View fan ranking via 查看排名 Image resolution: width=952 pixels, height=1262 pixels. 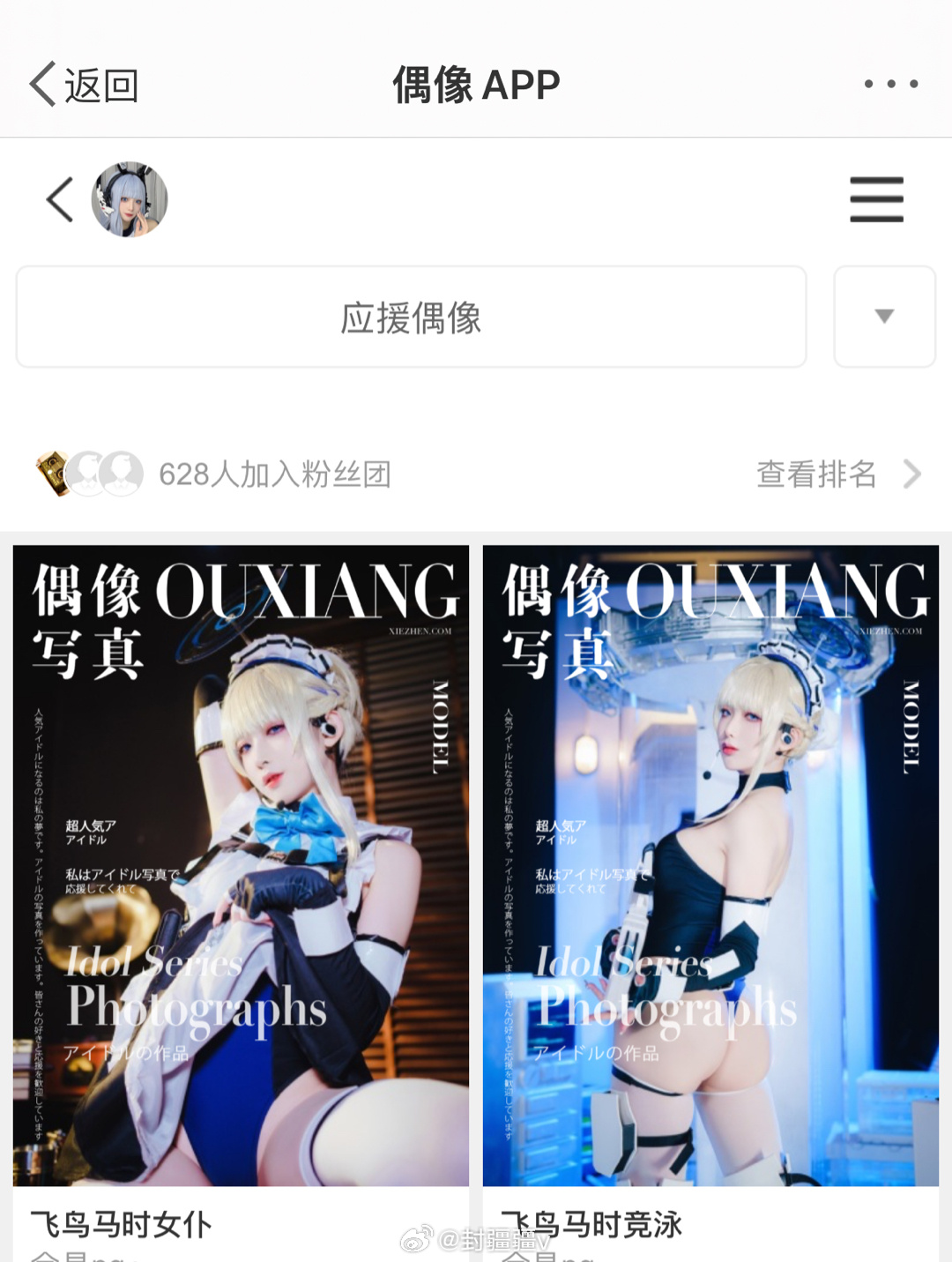click(x=837, y=474)
